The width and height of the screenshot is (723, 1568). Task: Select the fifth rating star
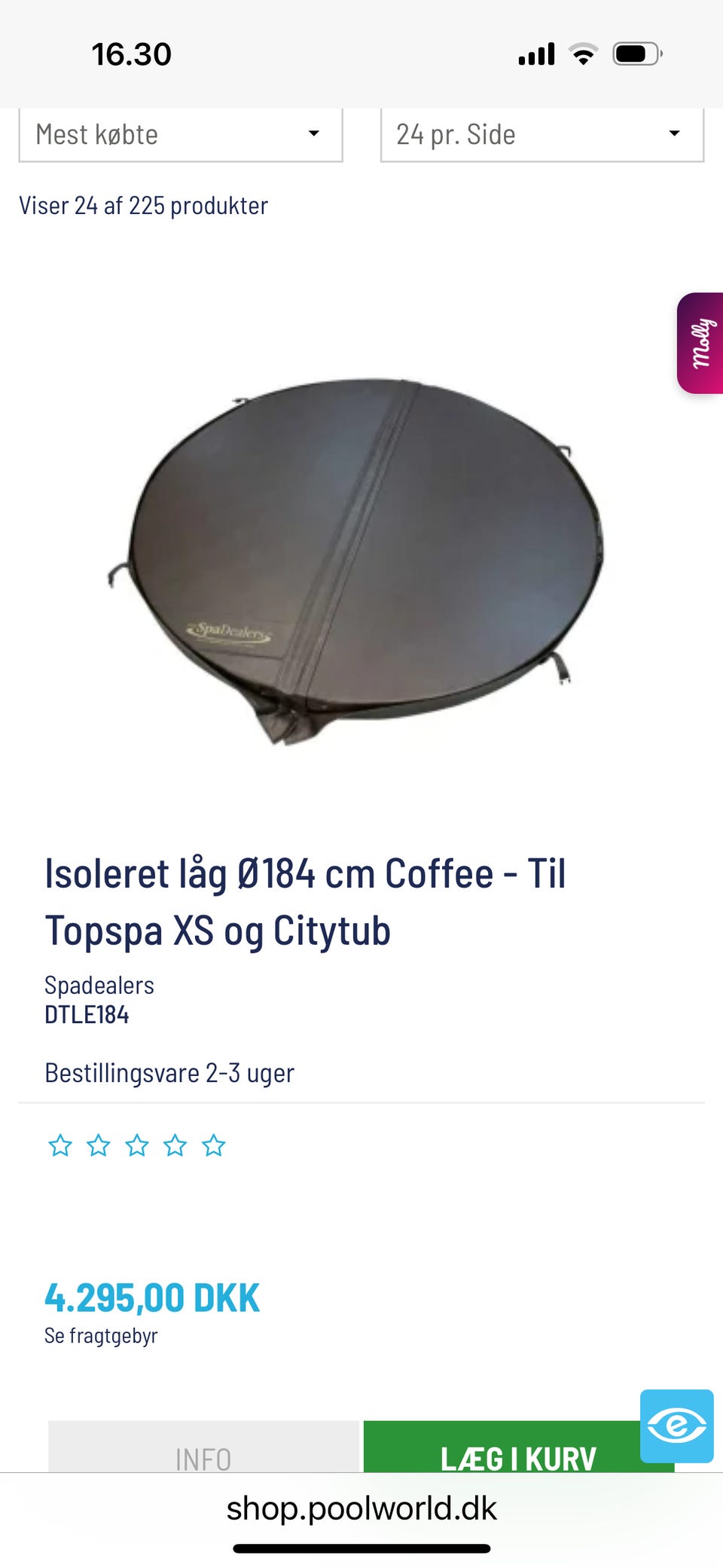tap(214, 1145)
